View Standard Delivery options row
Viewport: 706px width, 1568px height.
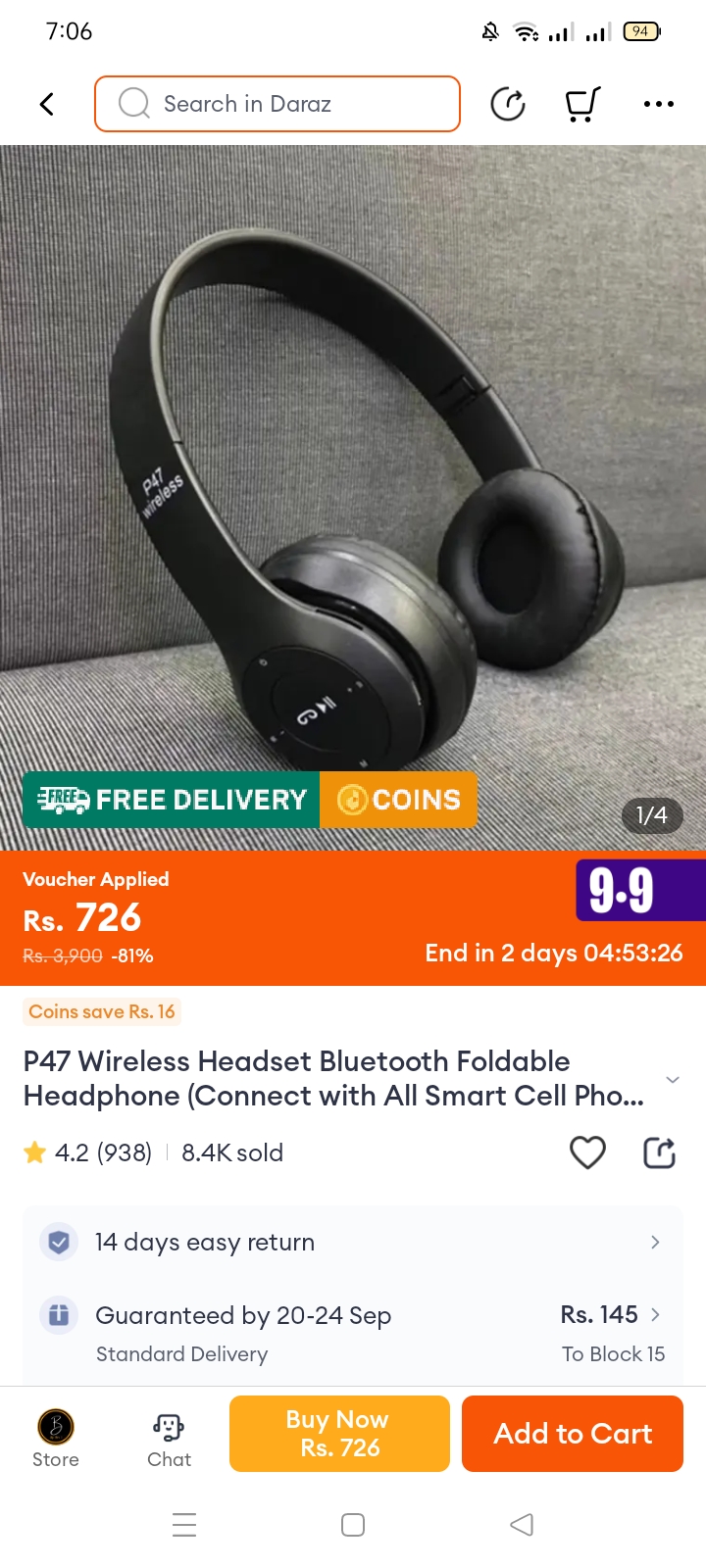pyautogui.click(x=353, y=1333)
